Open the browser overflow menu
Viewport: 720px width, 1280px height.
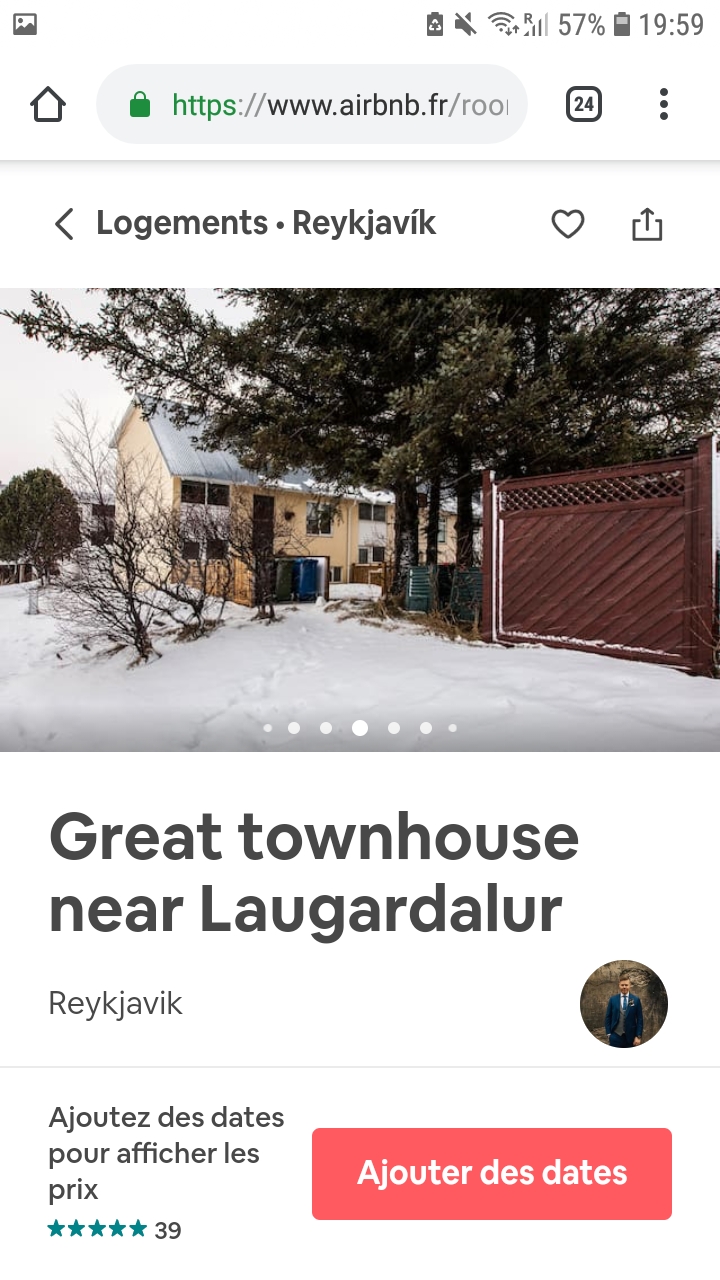point(663,104)
